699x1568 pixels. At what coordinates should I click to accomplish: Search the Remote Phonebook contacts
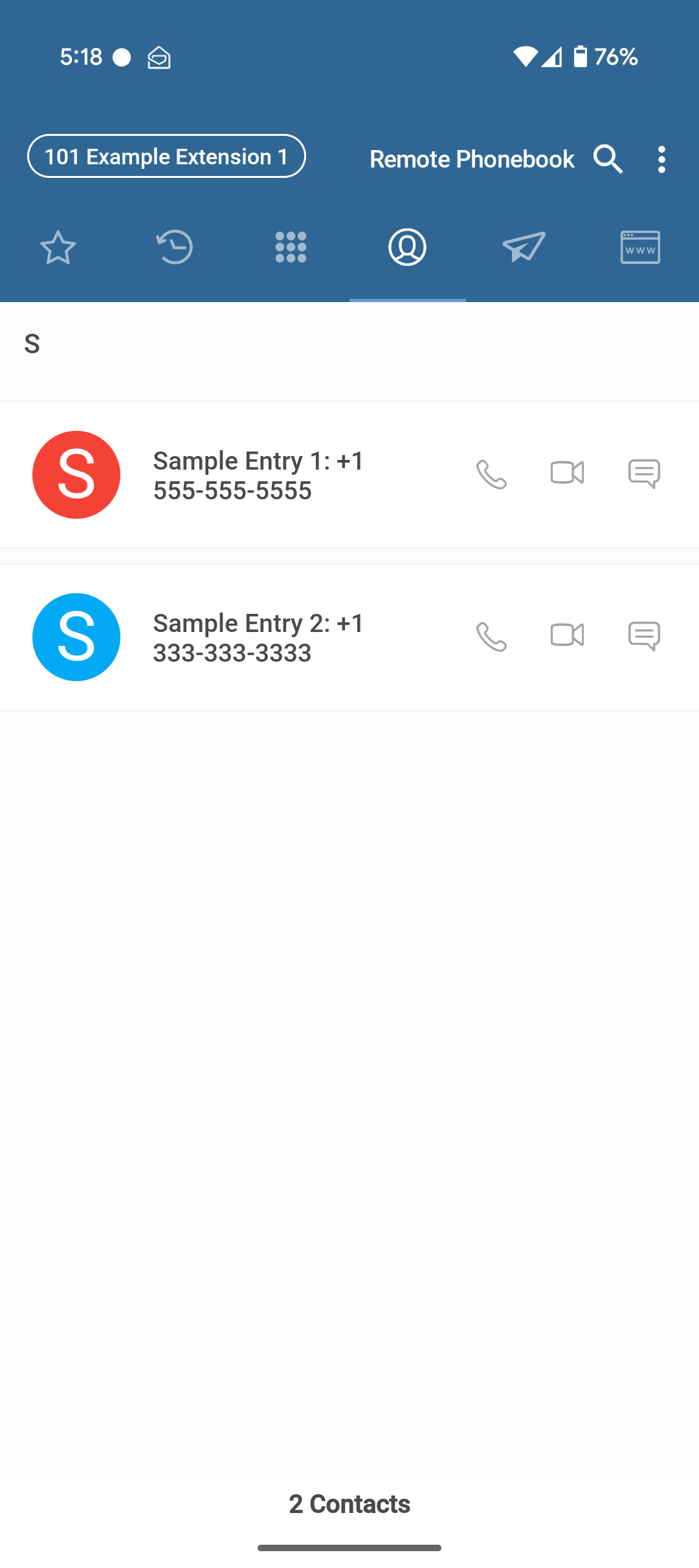tap(608, 159)
